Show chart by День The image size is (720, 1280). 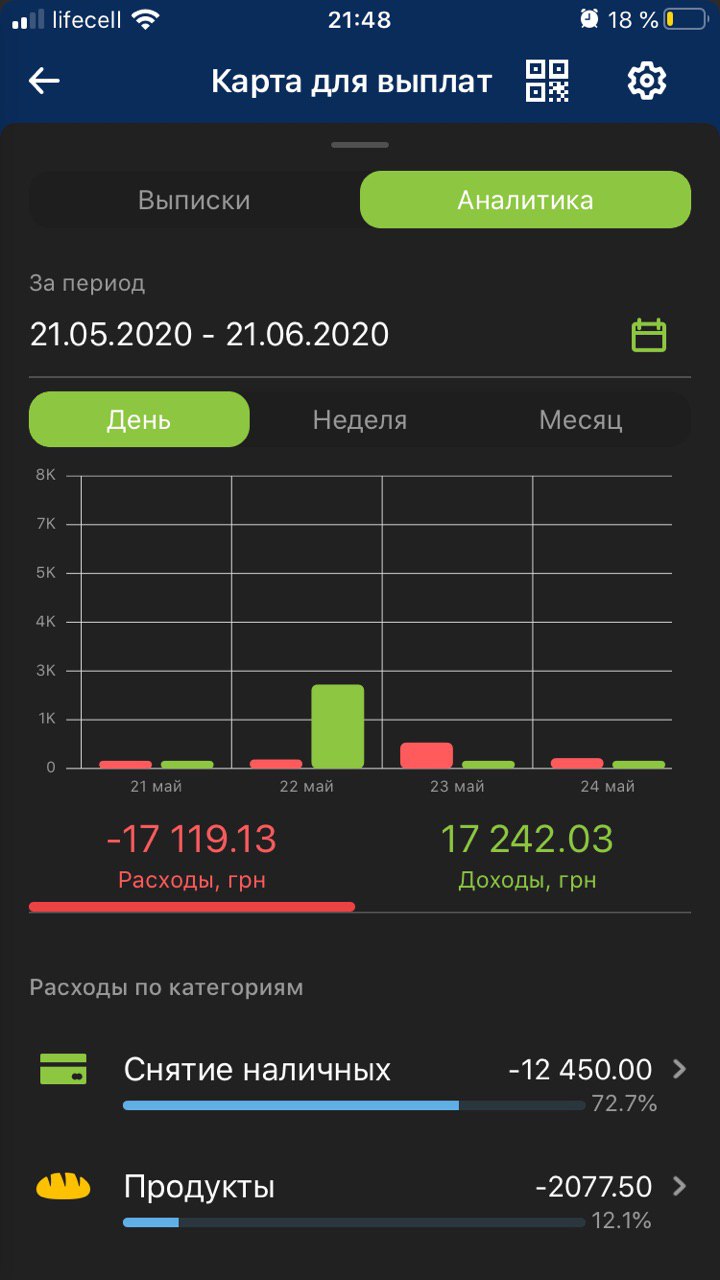coord(139,419)
